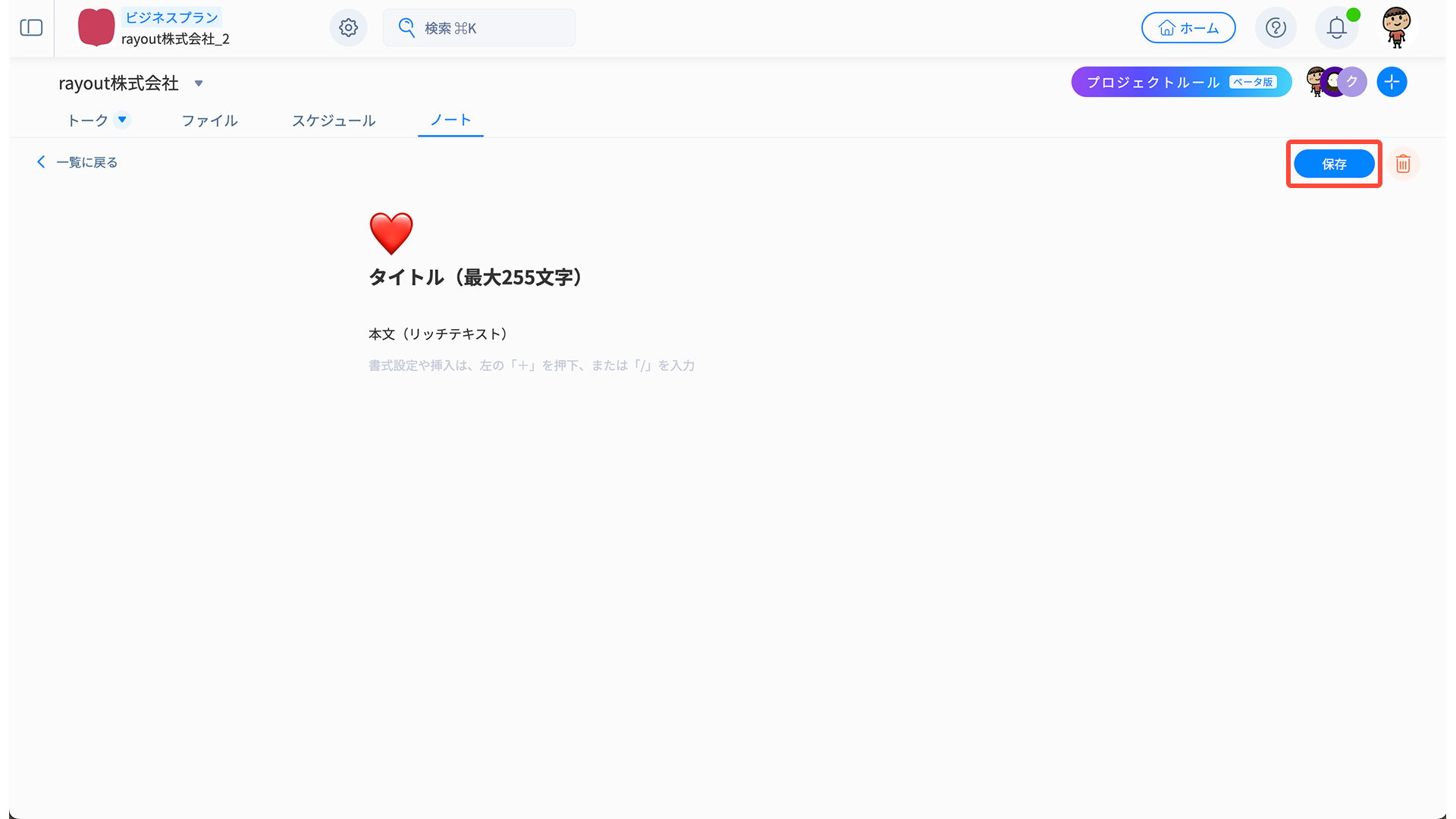Toggle the sidebar panel icon
This screenshot has height=819, width=1456.
point(31,28)
